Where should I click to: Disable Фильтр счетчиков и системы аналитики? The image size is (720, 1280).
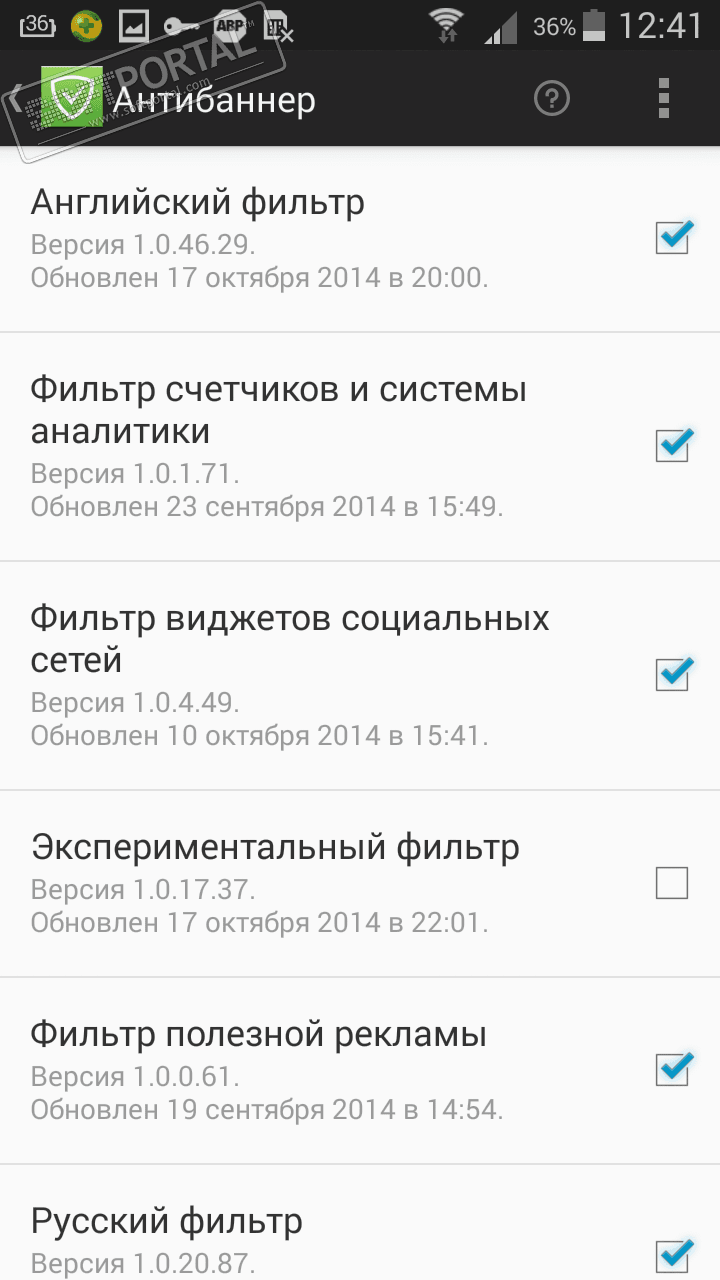point(672,445)
